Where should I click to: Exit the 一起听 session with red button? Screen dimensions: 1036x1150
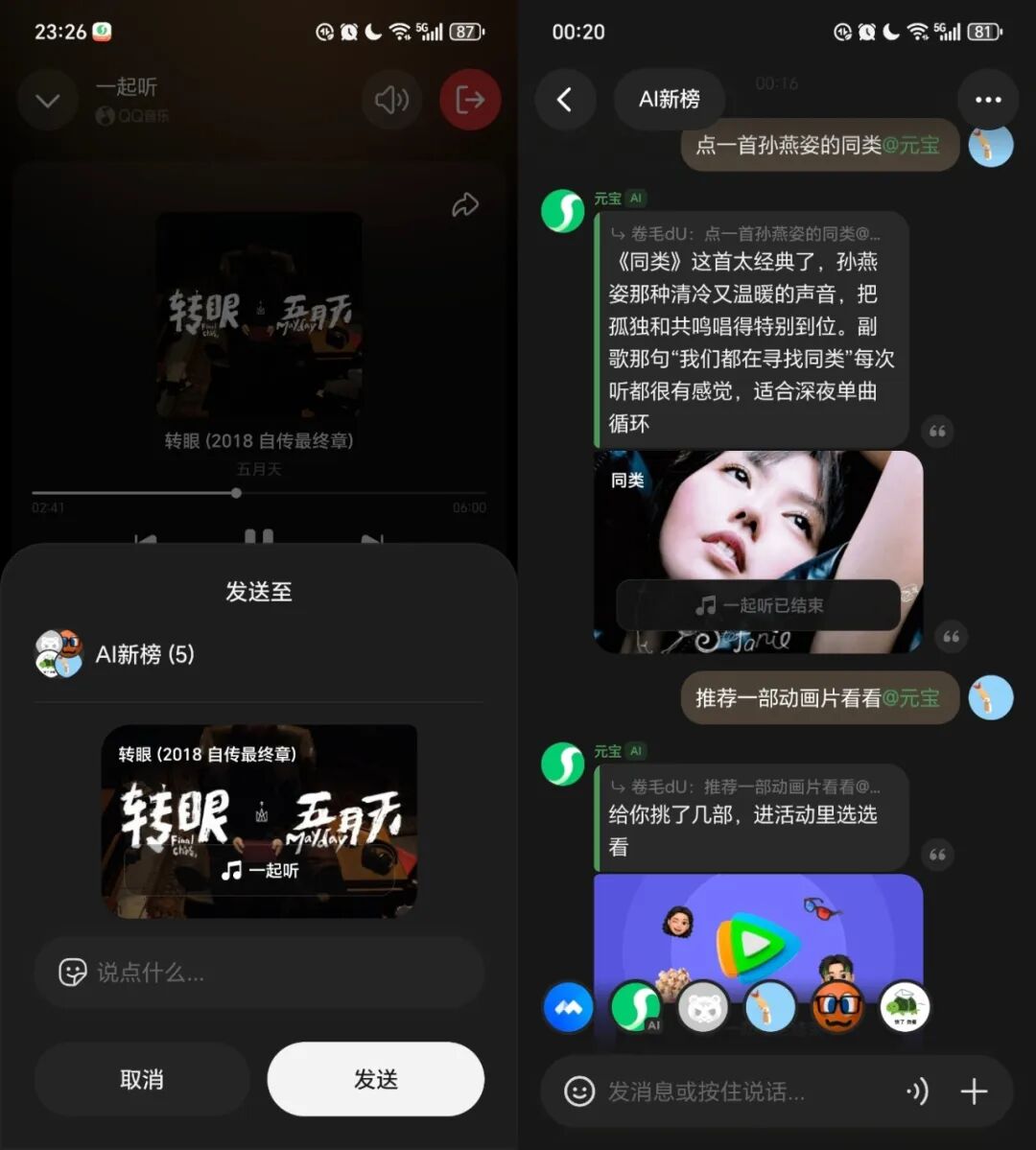[x=470, y=100]
